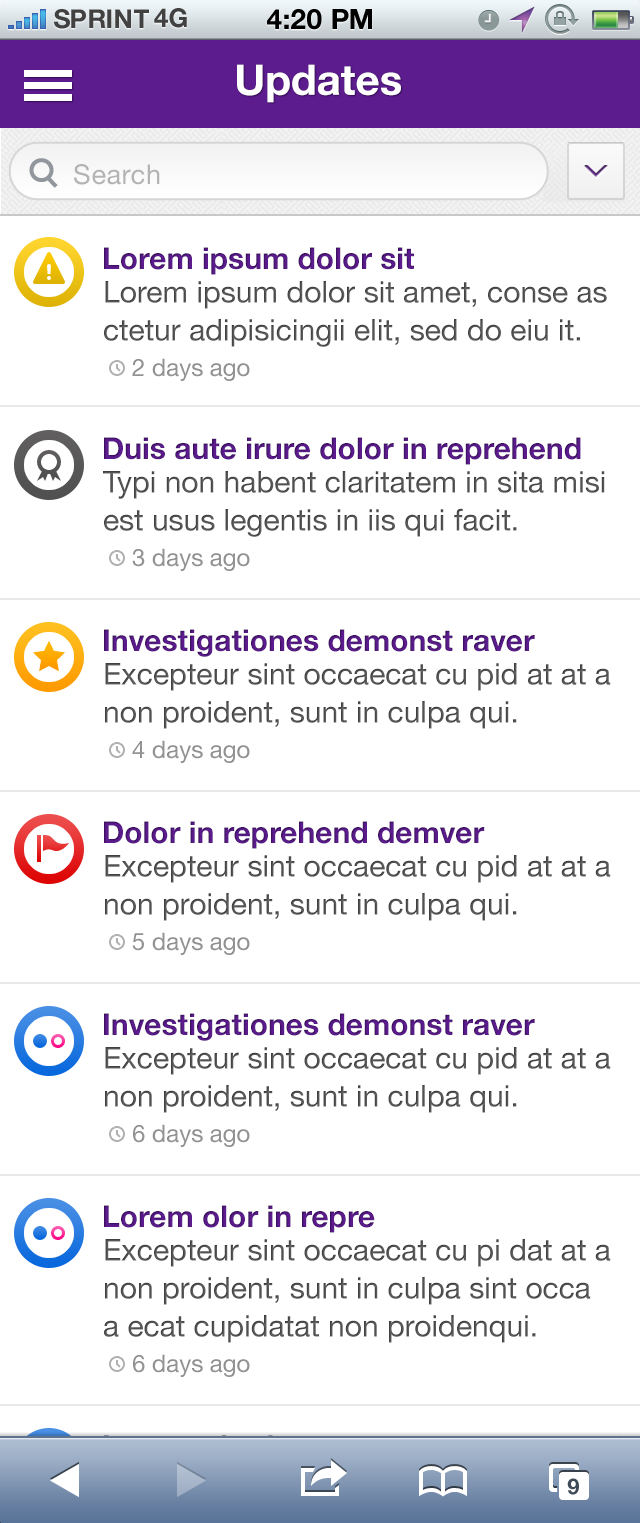Expand the dropdown chevron beside search

point(595,171)
